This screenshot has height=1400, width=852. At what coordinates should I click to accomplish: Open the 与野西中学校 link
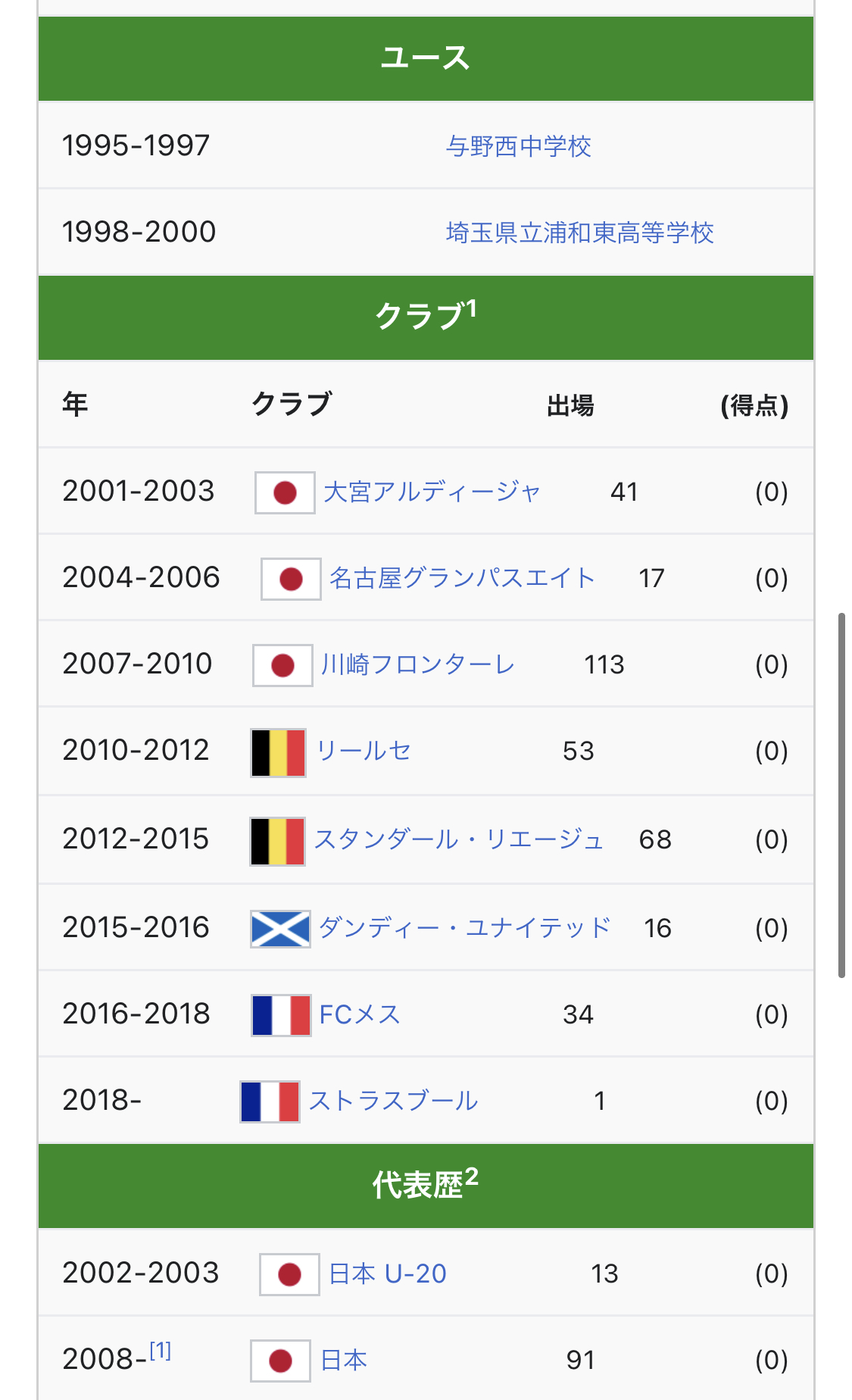click(x=518, y=145)
